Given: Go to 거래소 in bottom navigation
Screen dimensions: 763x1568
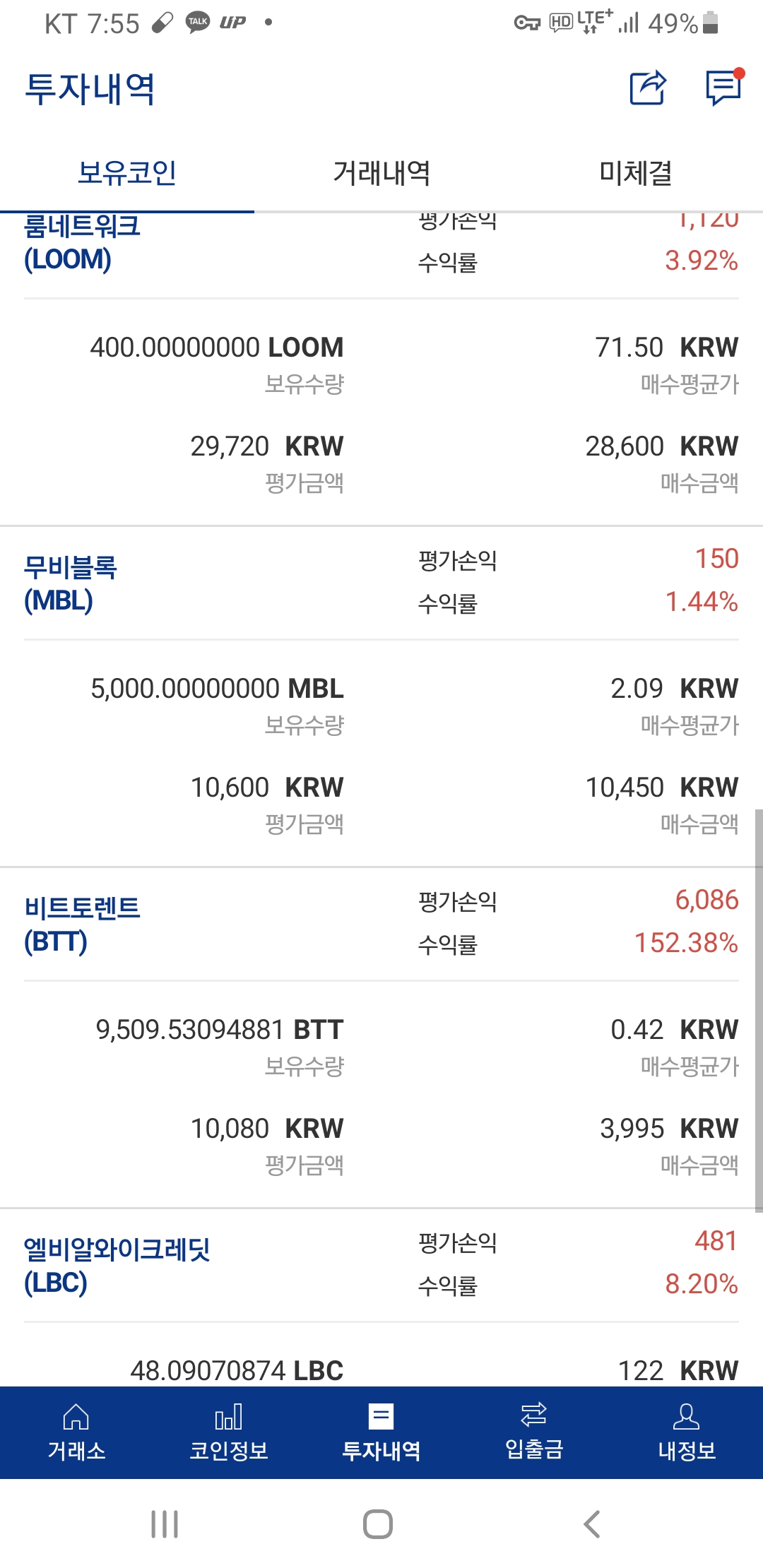Looking at the screenshot, I should click(76, 1432).
